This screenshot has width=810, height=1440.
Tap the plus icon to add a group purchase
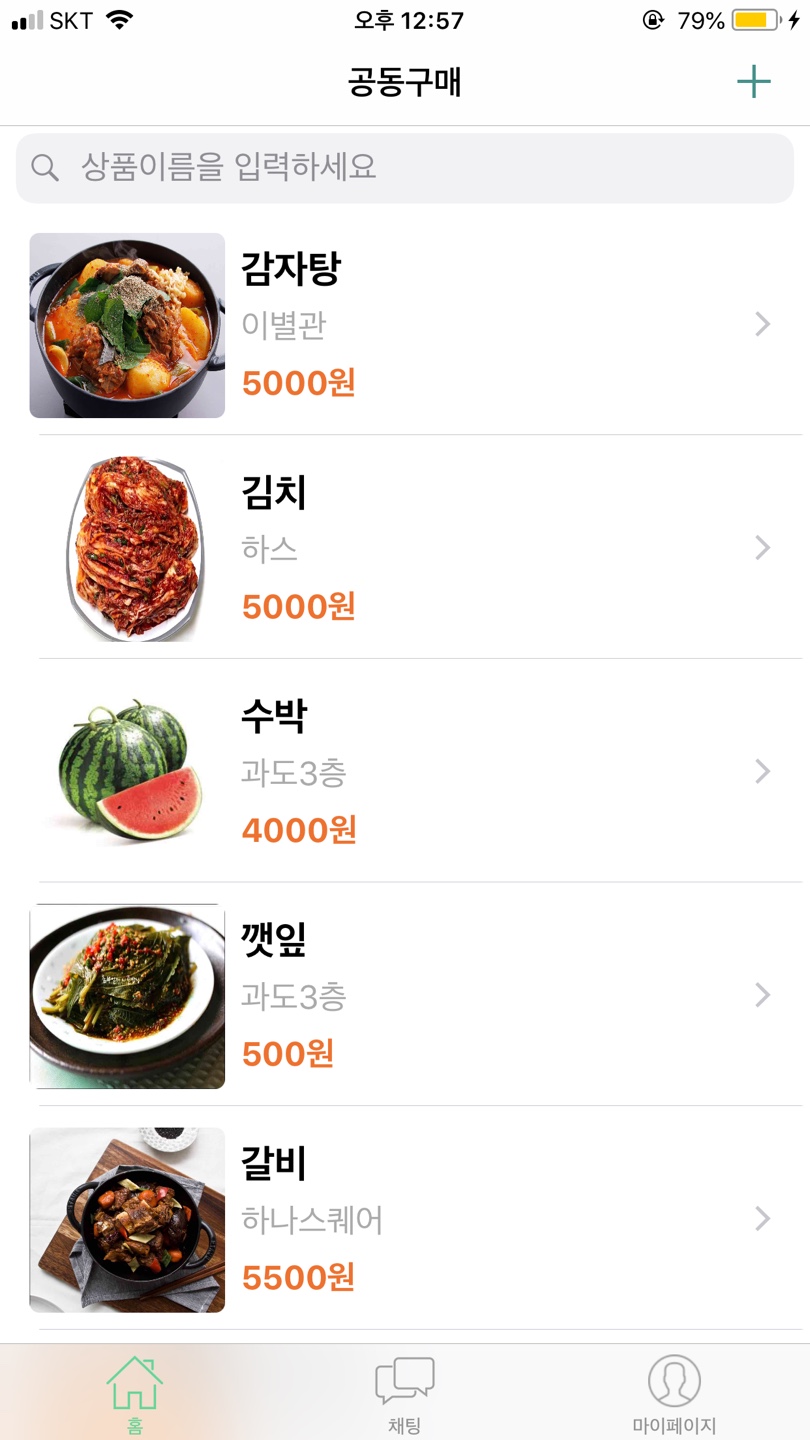[753, 82]
